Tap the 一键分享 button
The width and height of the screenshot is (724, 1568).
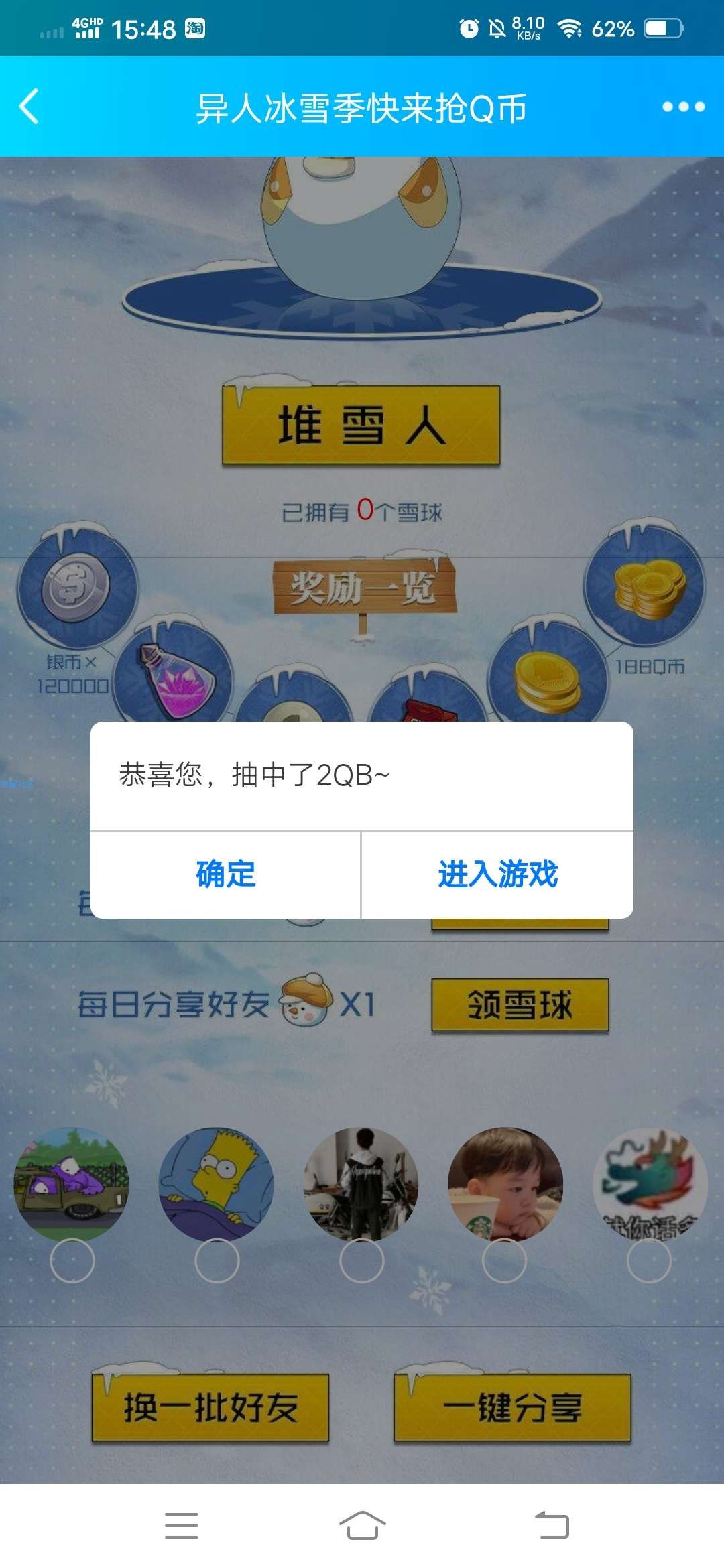tap(513, 1407)
